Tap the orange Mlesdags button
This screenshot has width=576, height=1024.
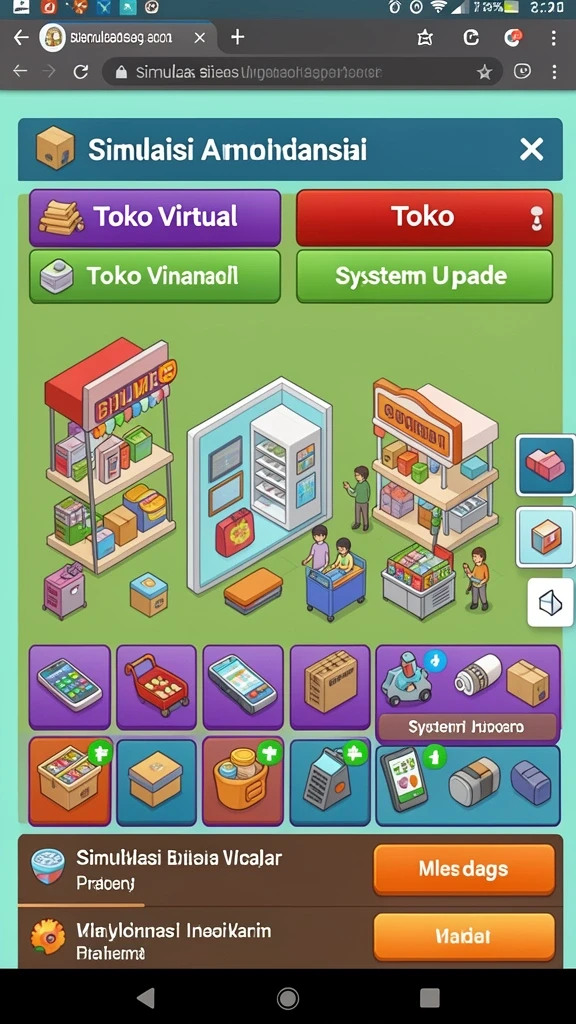(464, 869)
